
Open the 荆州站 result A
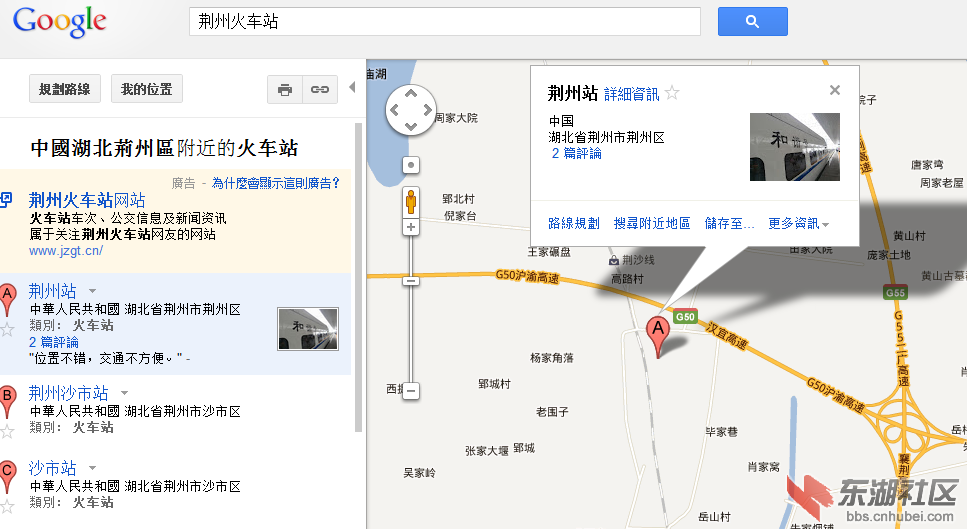(x=53, y=291)
